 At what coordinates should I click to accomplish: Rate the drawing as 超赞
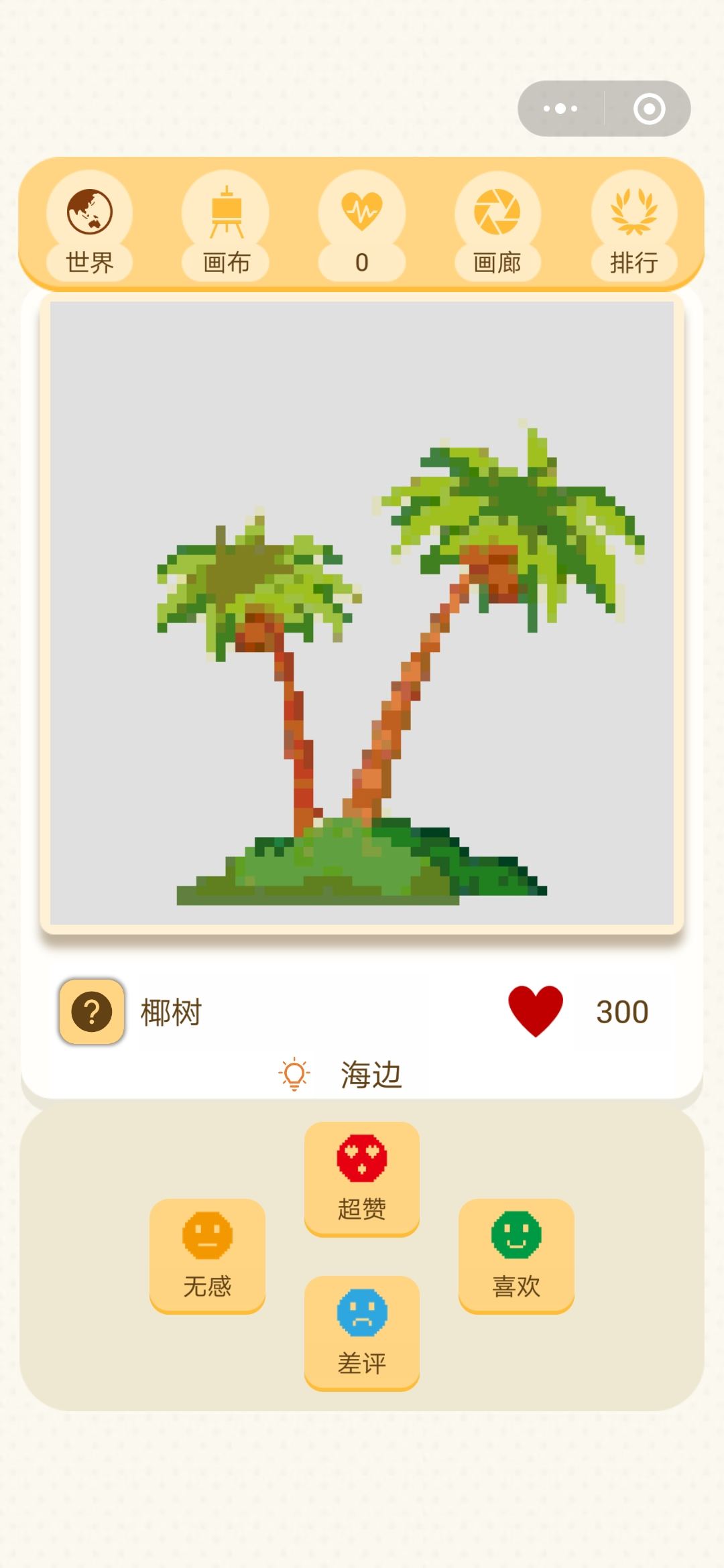362,1178
